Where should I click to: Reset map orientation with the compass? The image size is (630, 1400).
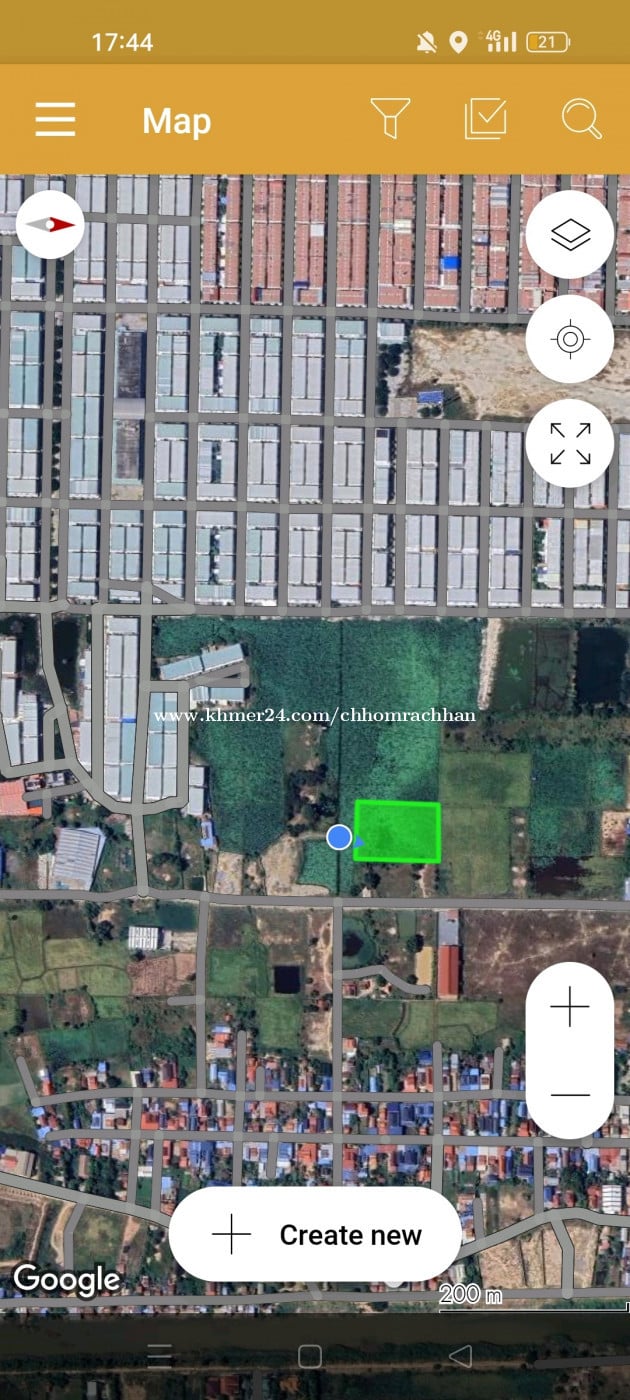click(x=50, y=225)
